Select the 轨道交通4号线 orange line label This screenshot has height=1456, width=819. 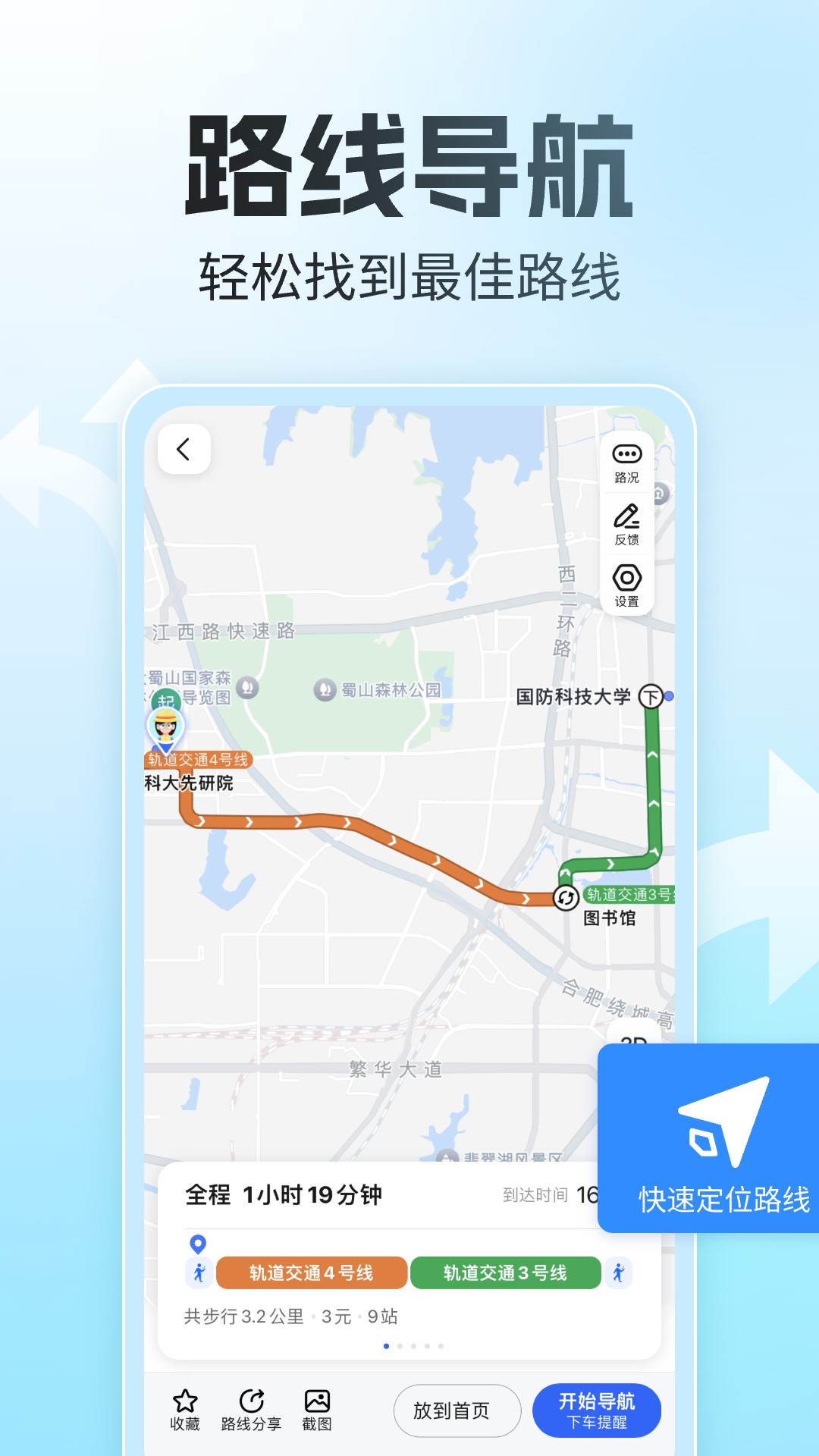click(310, 1273)
